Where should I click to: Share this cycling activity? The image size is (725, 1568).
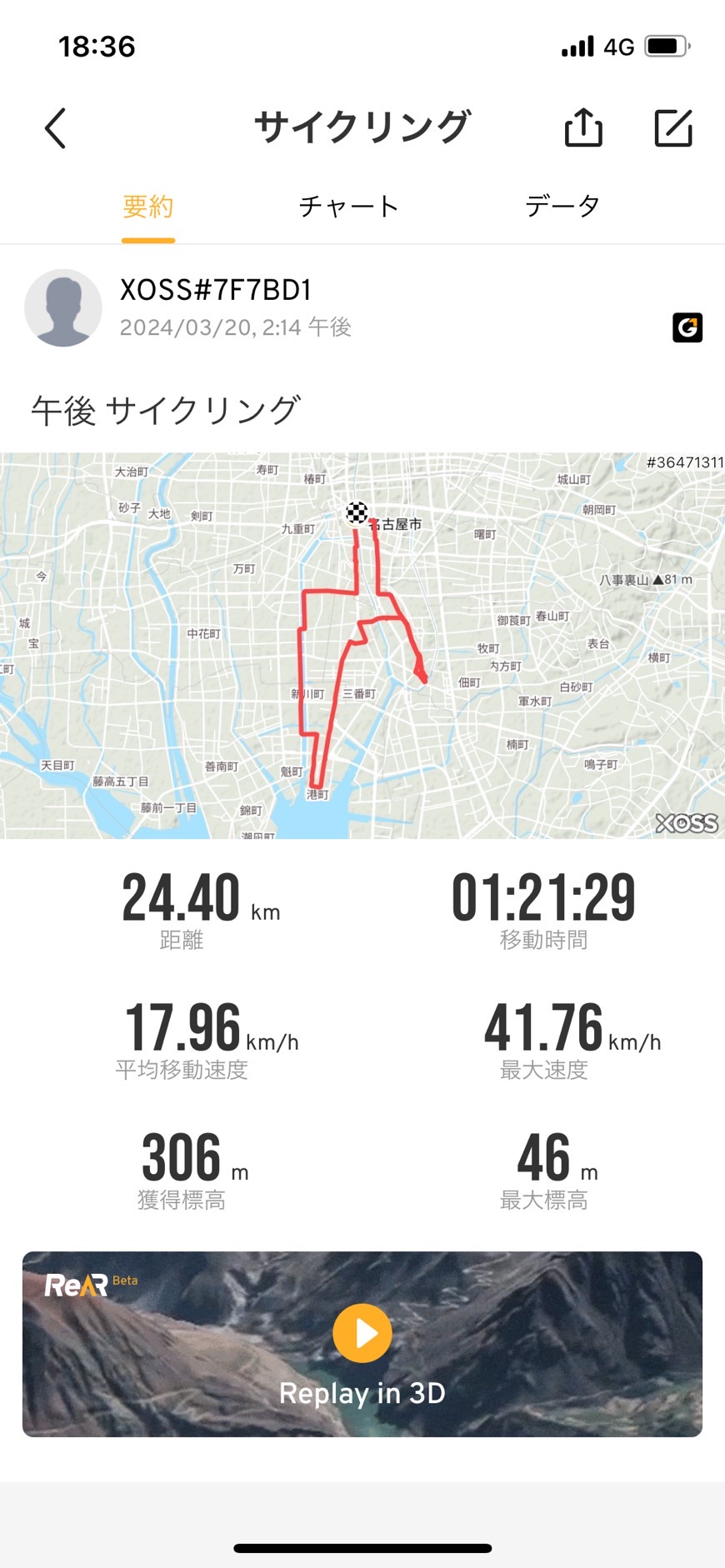[583, 128]
